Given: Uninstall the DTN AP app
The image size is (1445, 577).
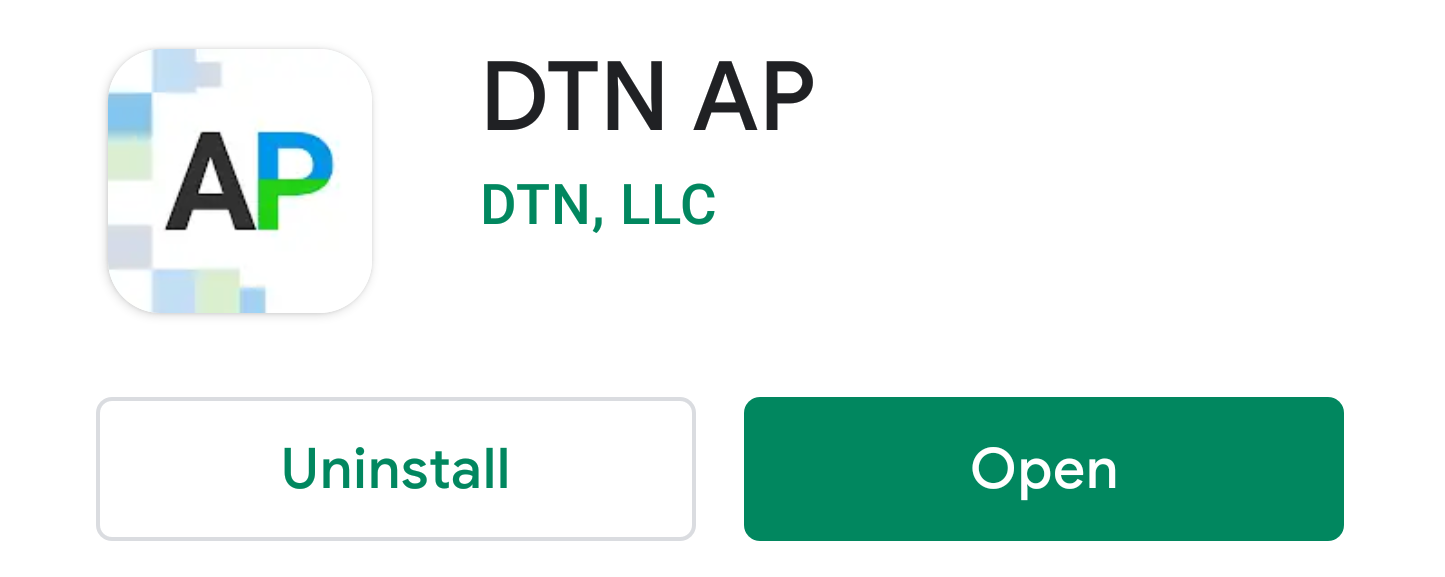Looking at the screenshot, I should click(395, 469).
